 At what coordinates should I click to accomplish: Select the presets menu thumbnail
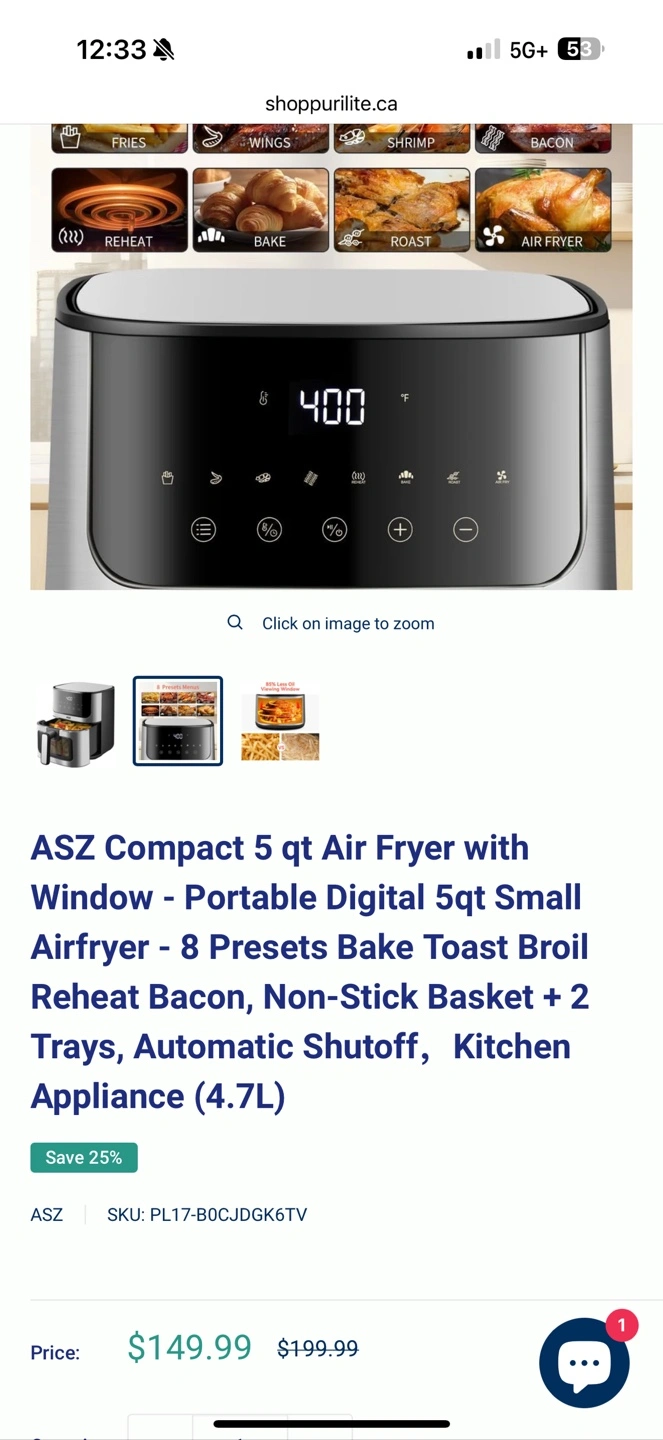point(178,721)
